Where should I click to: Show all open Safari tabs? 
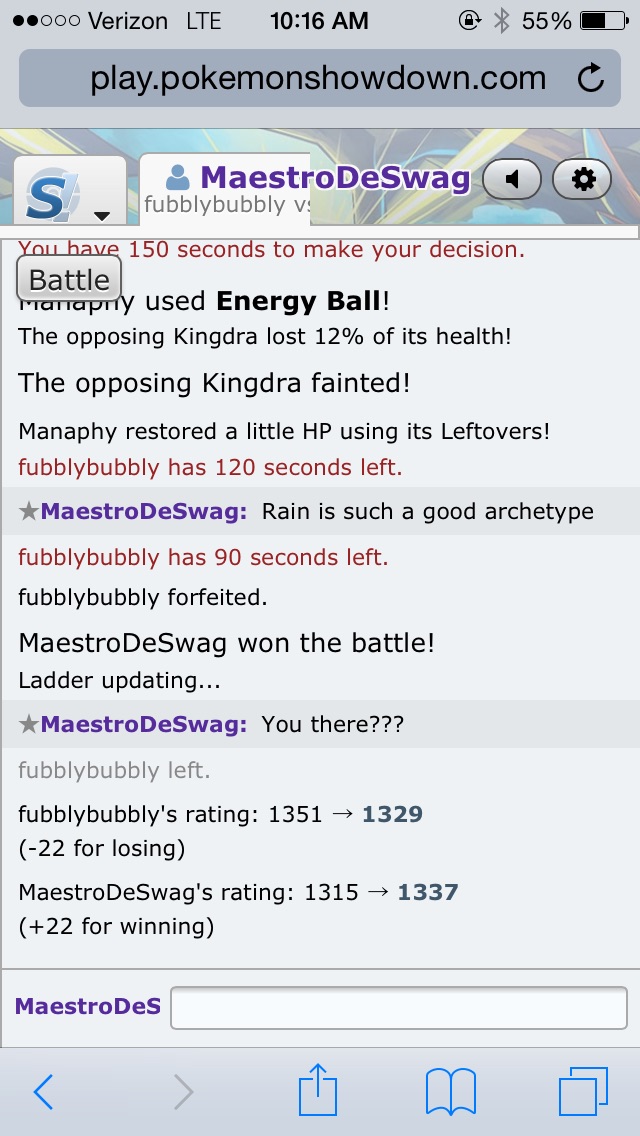coord(583,1092)
